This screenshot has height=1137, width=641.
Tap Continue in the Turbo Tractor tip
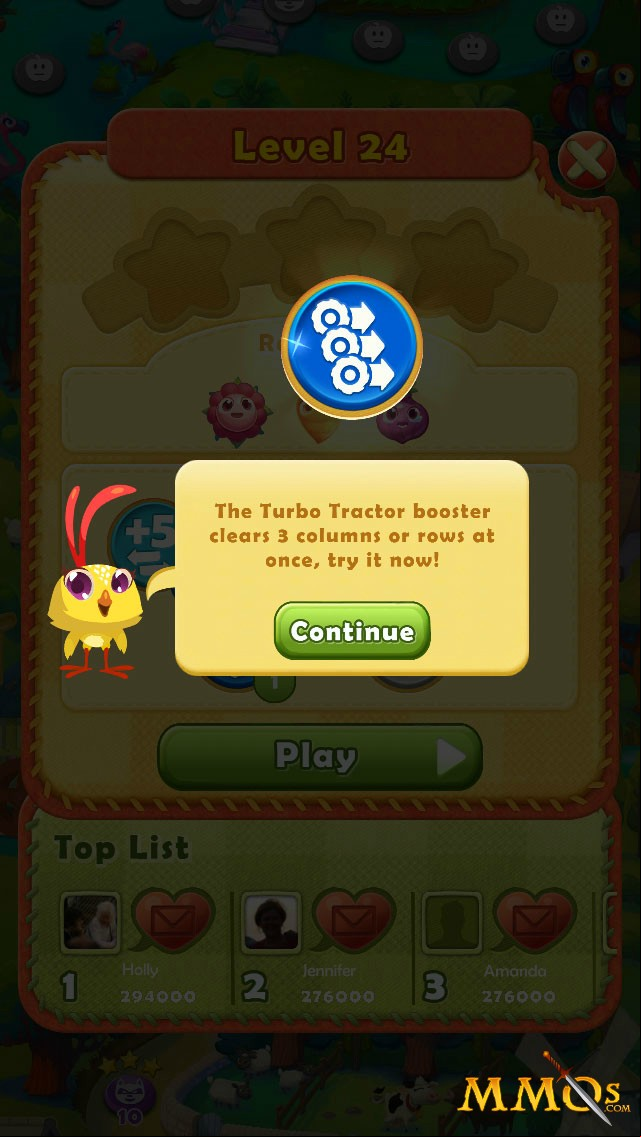click(x=352, y=631)
